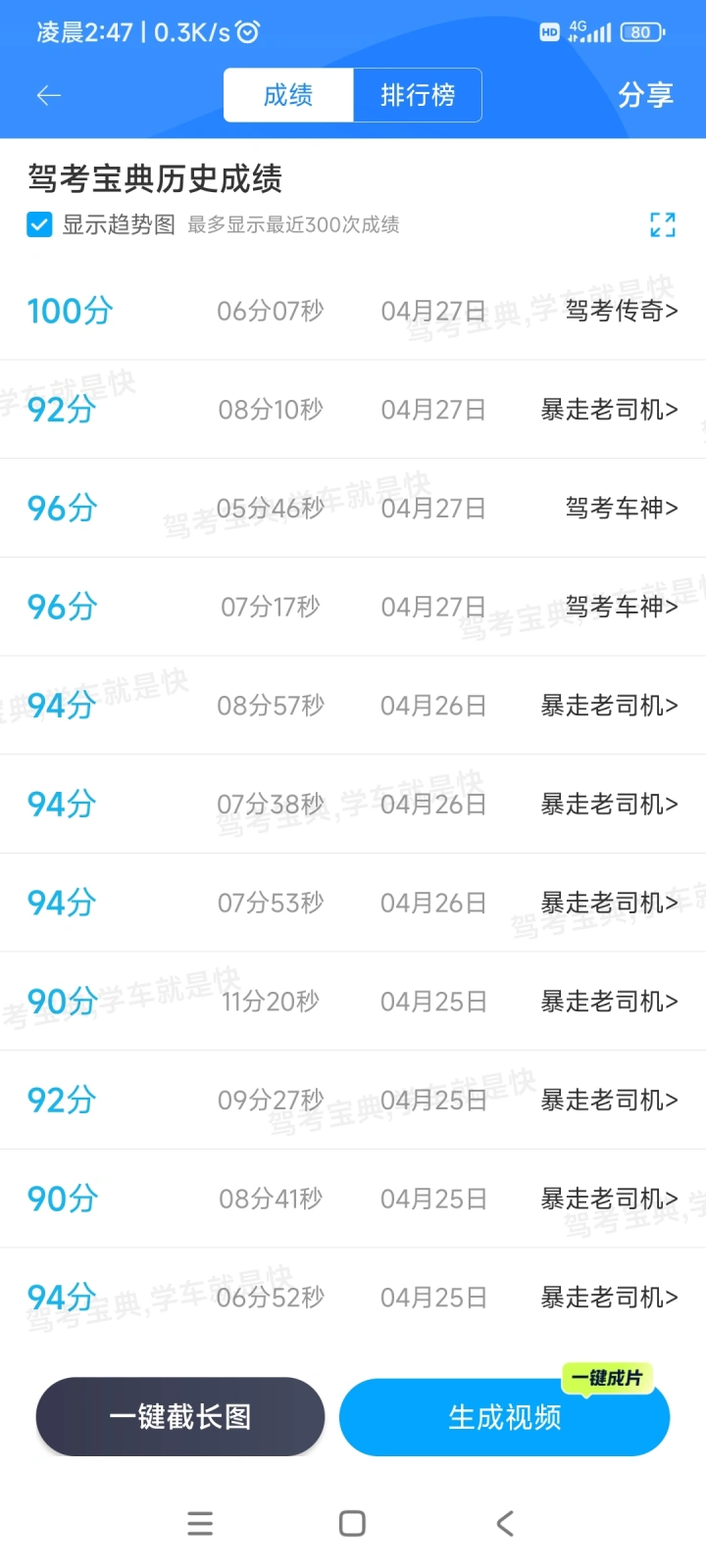Open the 96分 05分46秒 record
706x1568 pixels.
pyautogui.click(x=353, y=508)
